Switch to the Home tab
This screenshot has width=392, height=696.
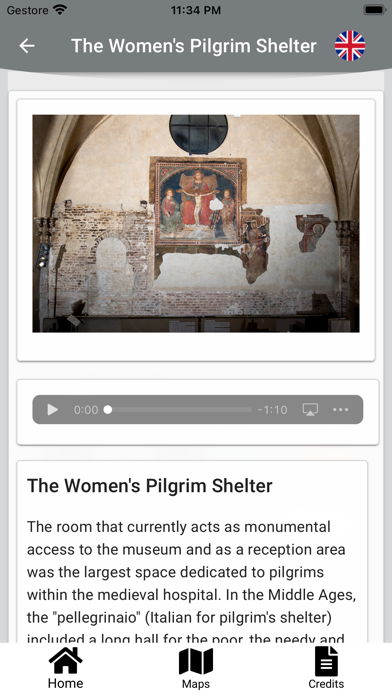click(x=65, y=668)
